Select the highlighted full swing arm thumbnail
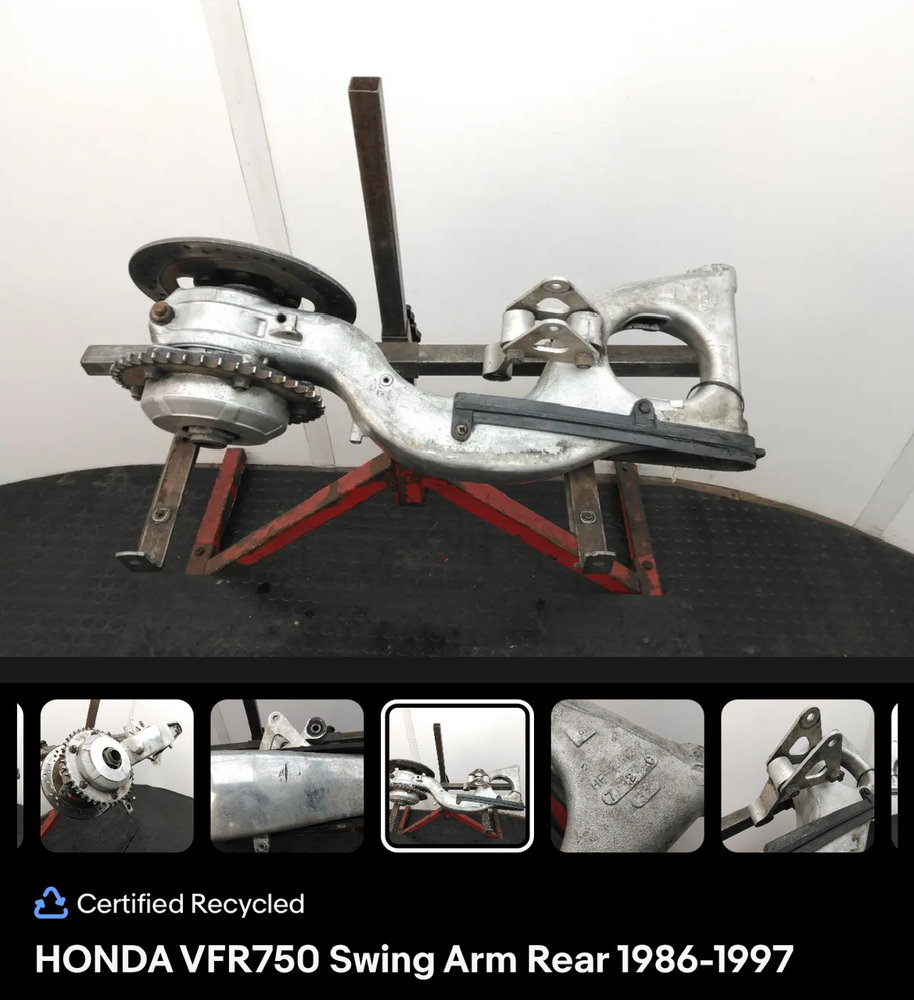Screen dimensions: 914x1000 tap(457, 775)
